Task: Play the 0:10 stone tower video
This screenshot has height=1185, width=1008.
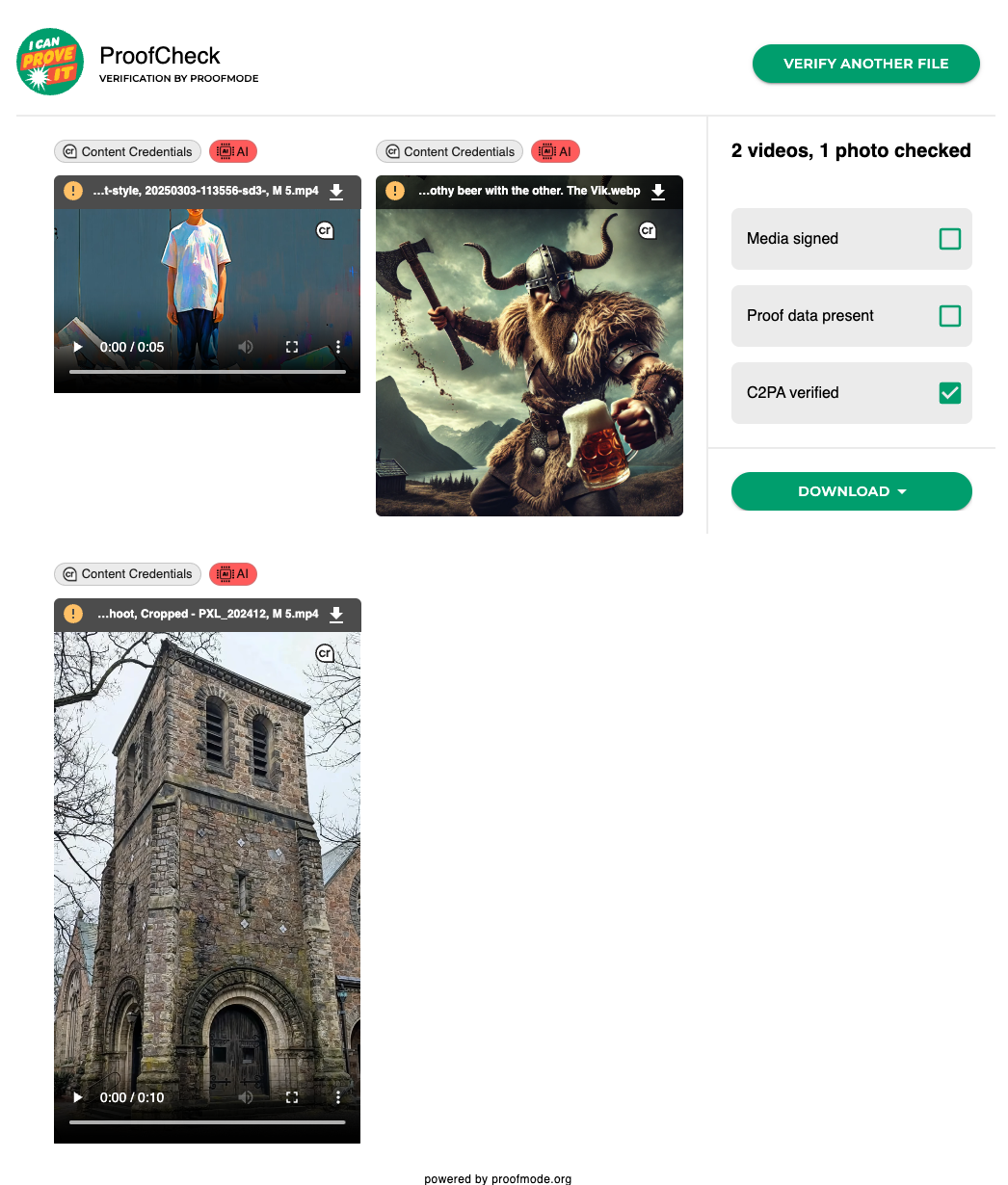Action: point(78,1097)
